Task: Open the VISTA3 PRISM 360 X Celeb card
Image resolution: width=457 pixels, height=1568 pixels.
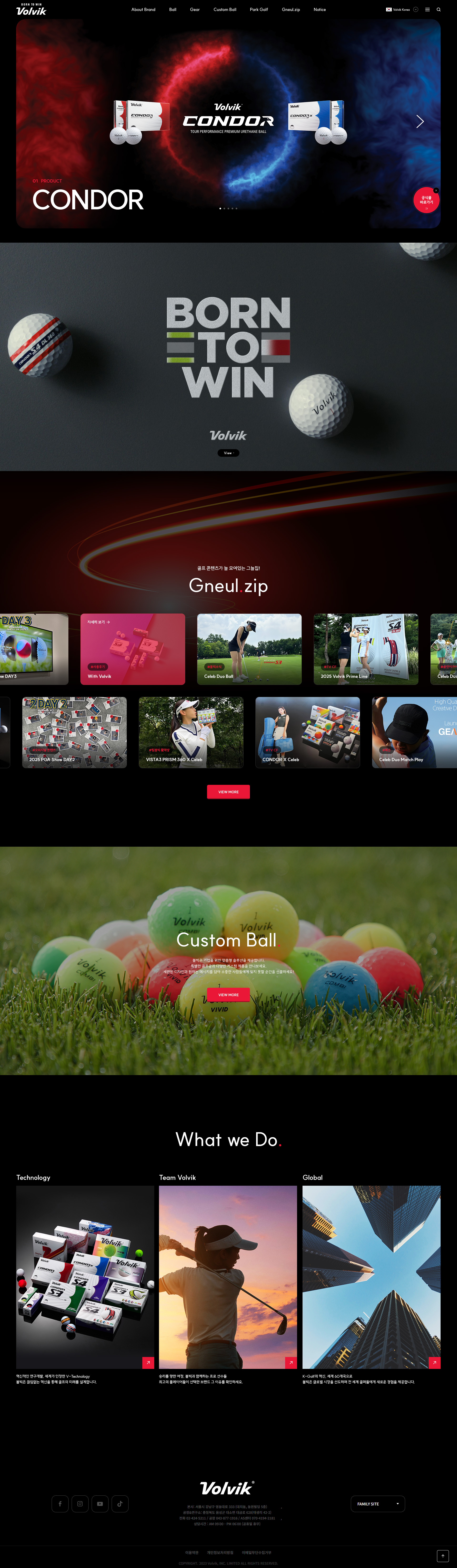Action: pyautogui.click(x=191, y=732)
